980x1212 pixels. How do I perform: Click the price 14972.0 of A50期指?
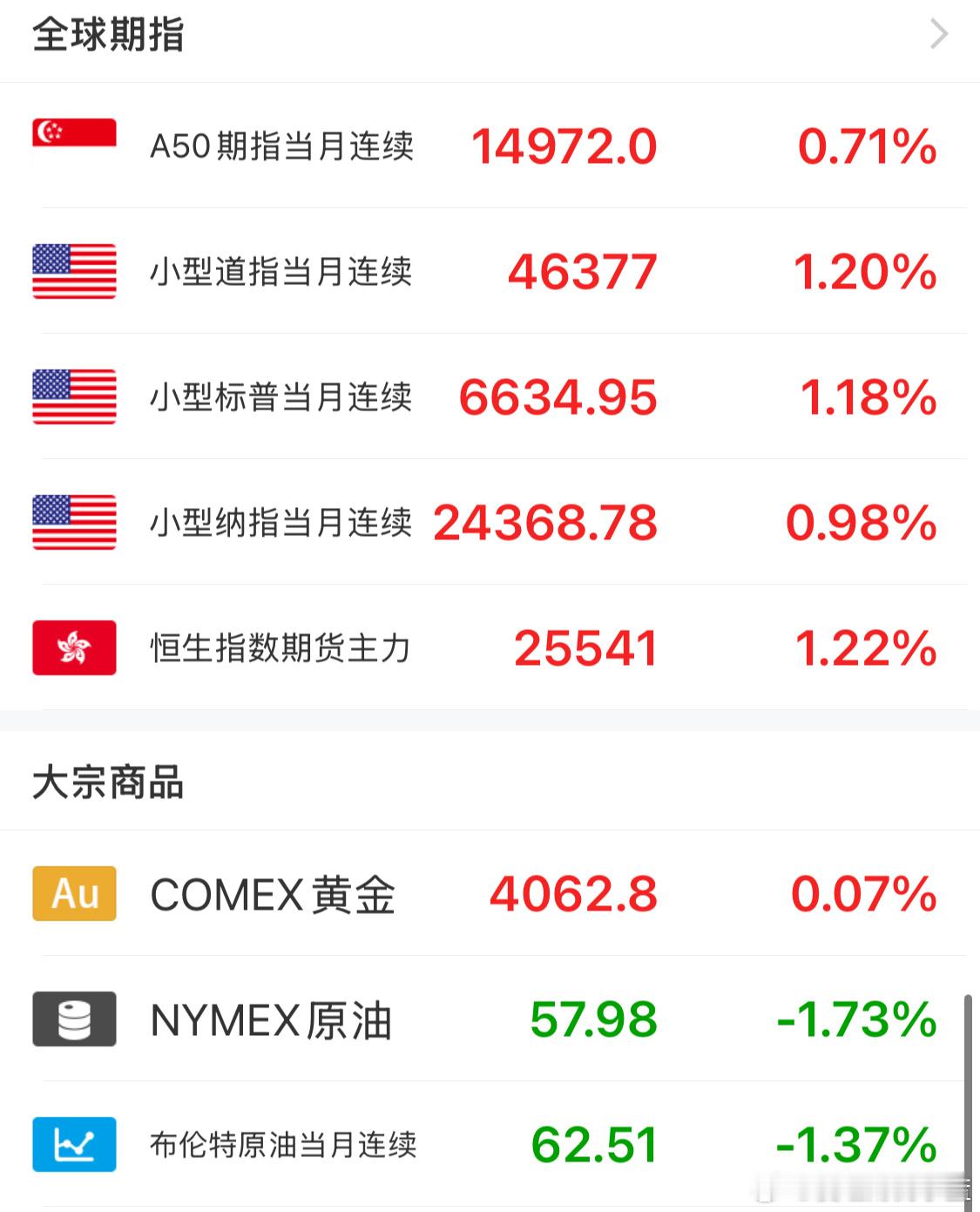coord(564,146)
